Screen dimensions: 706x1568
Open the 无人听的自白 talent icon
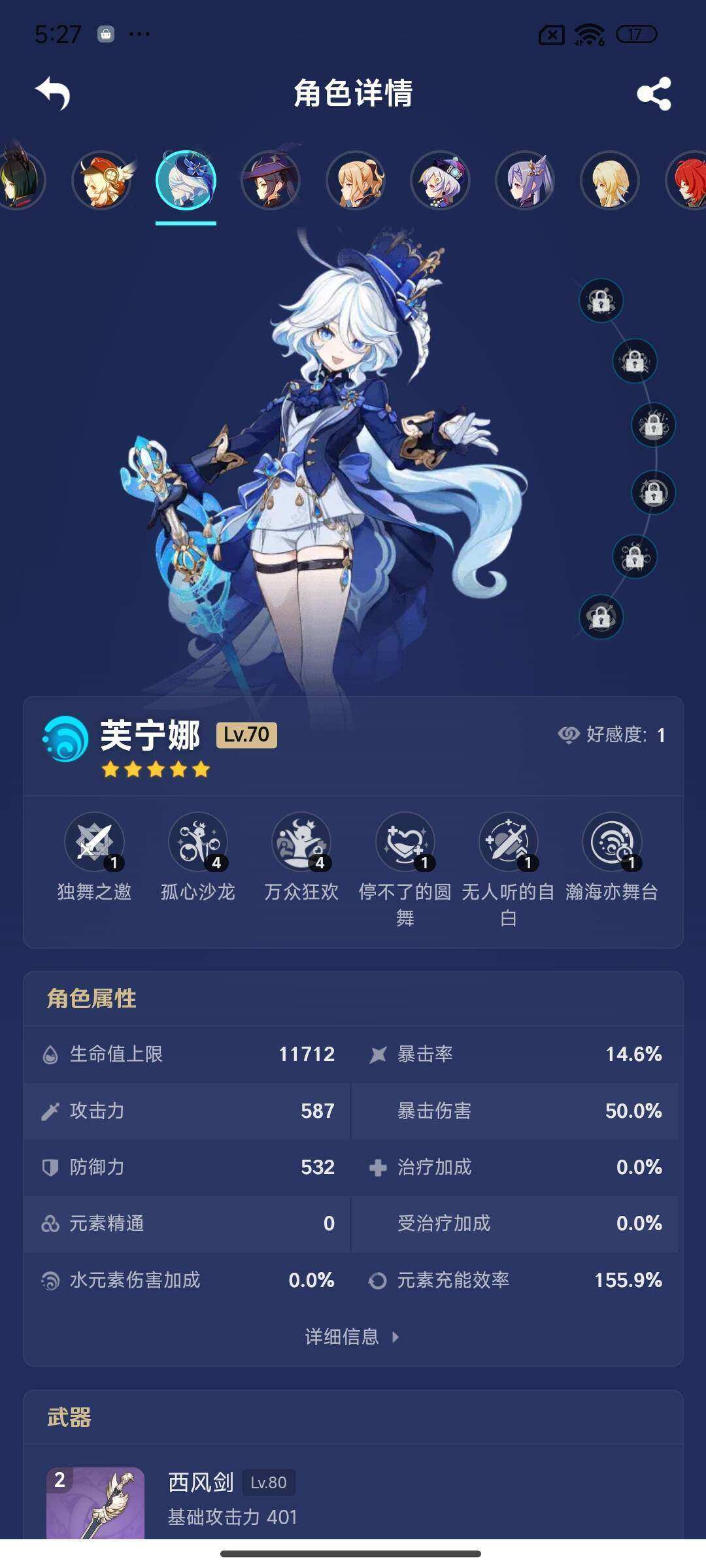point(508,842)
